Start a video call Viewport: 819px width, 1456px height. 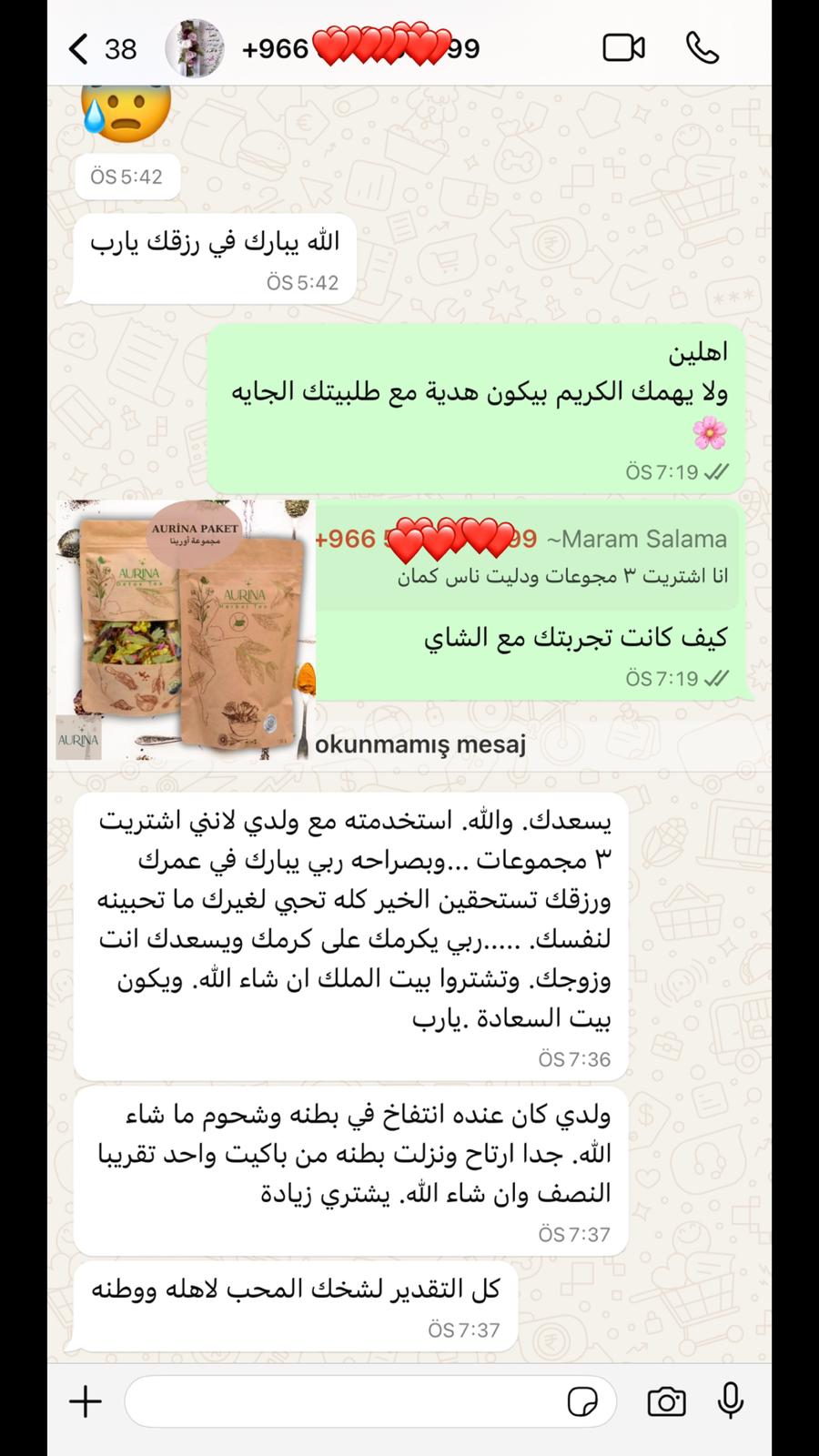click(624, 48)
